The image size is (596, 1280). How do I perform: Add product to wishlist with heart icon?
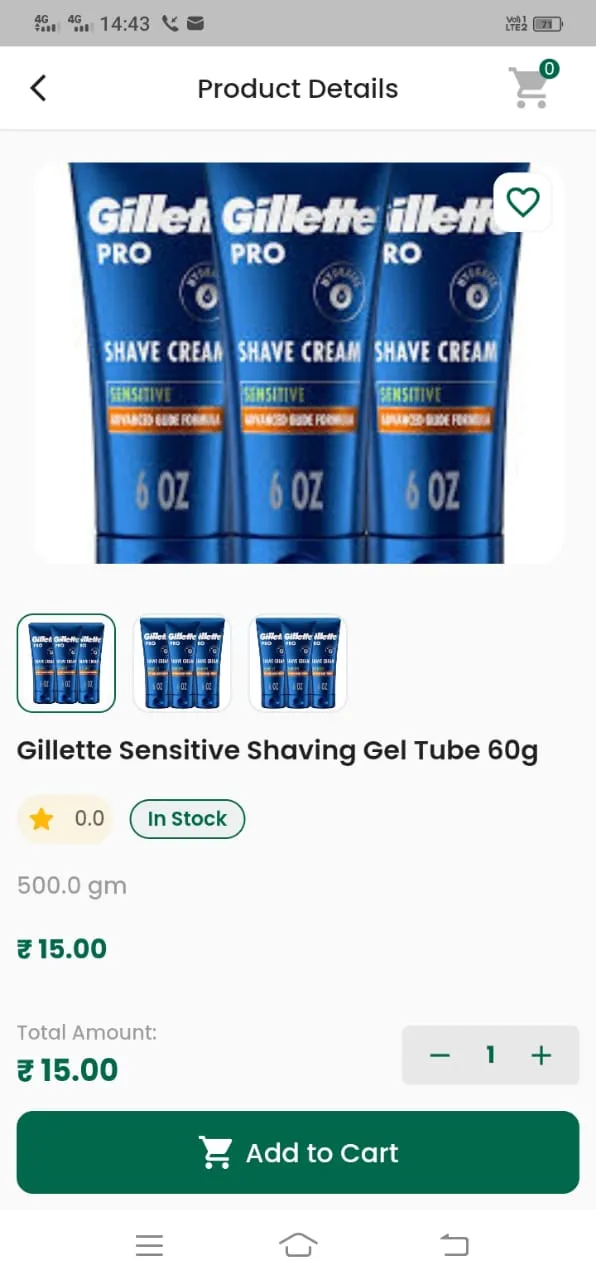(523, 202)
